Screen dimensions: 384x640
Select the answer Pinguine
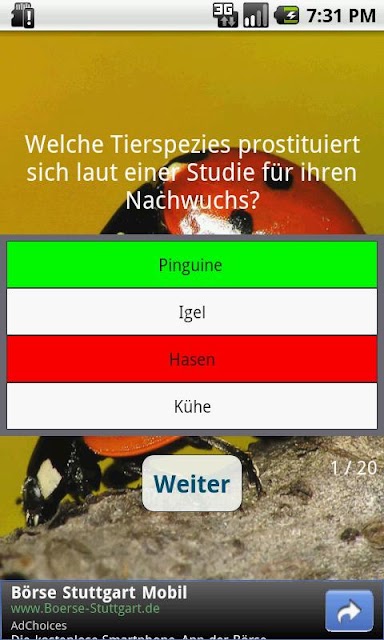point(192,264)
